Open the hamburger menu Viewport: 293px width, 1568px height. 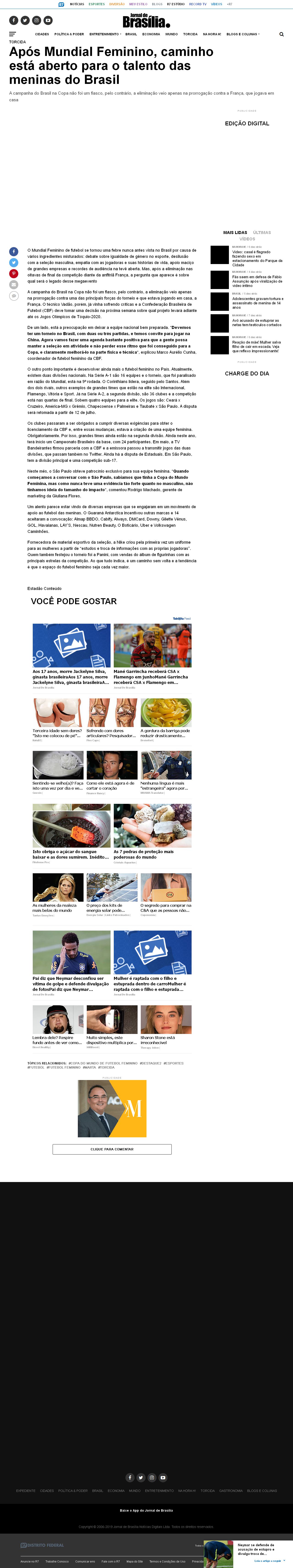point(12,34)
